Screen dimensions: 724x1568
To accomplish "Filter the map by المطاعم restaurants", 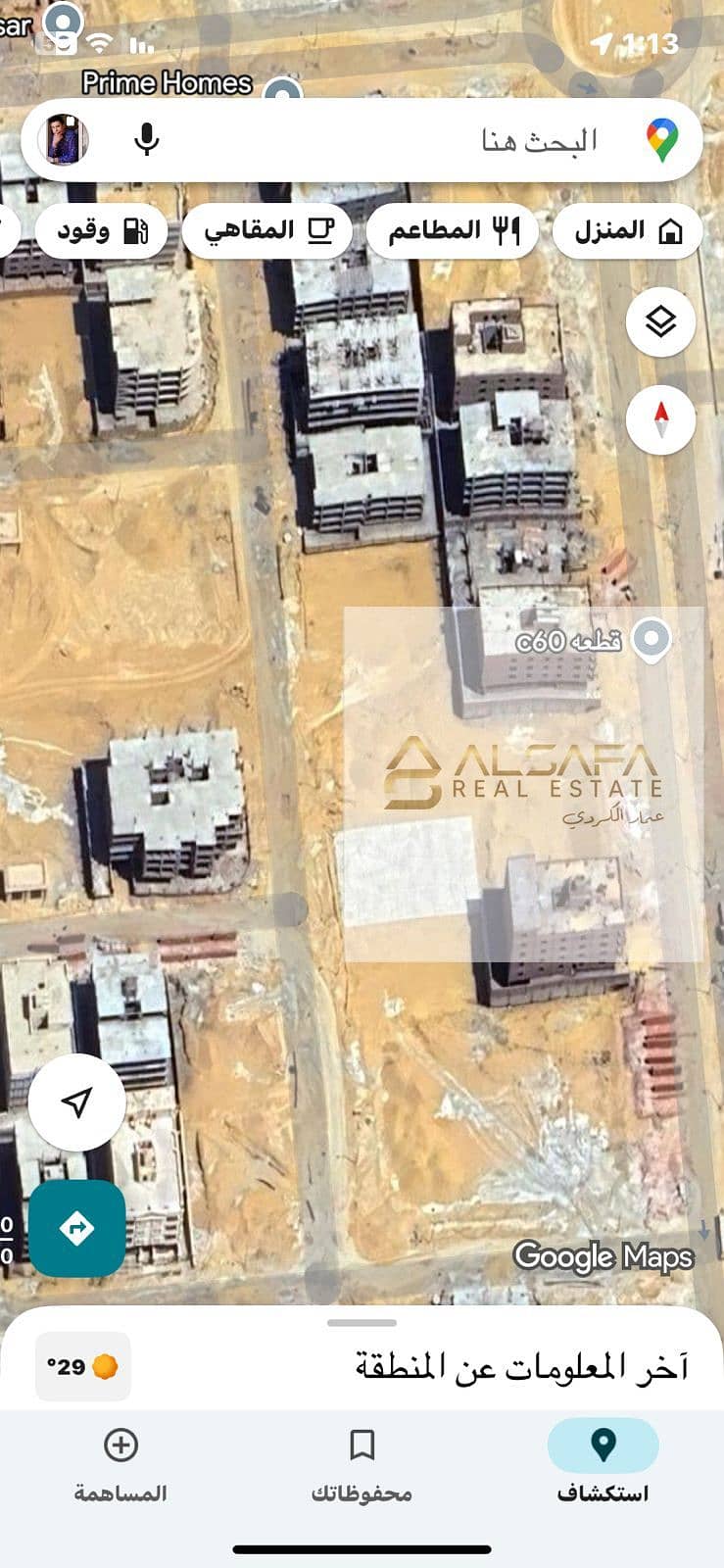I will click(x=453, y=231).
